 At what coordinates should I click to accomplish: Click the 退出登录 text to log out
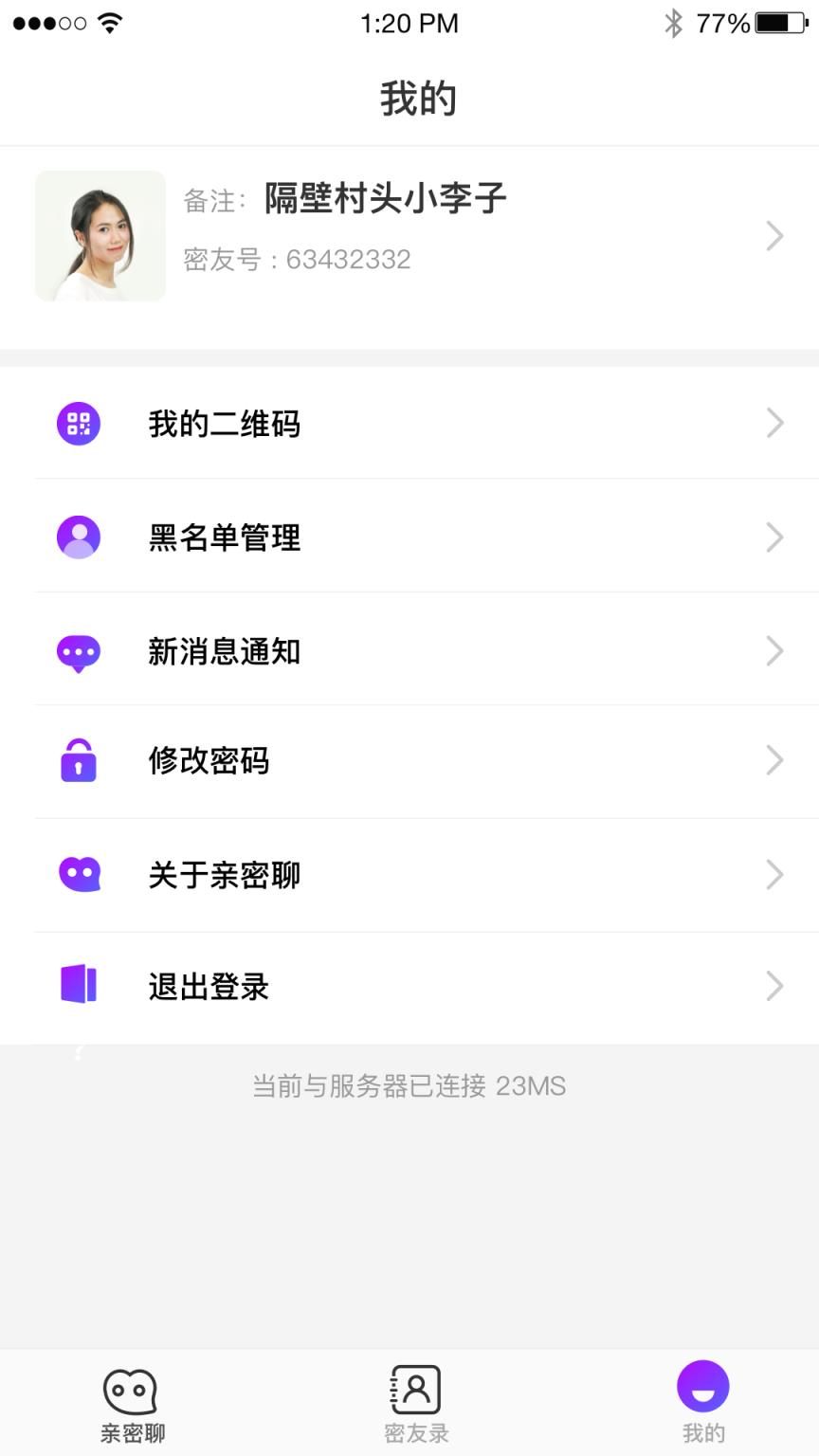coord(209,986)
